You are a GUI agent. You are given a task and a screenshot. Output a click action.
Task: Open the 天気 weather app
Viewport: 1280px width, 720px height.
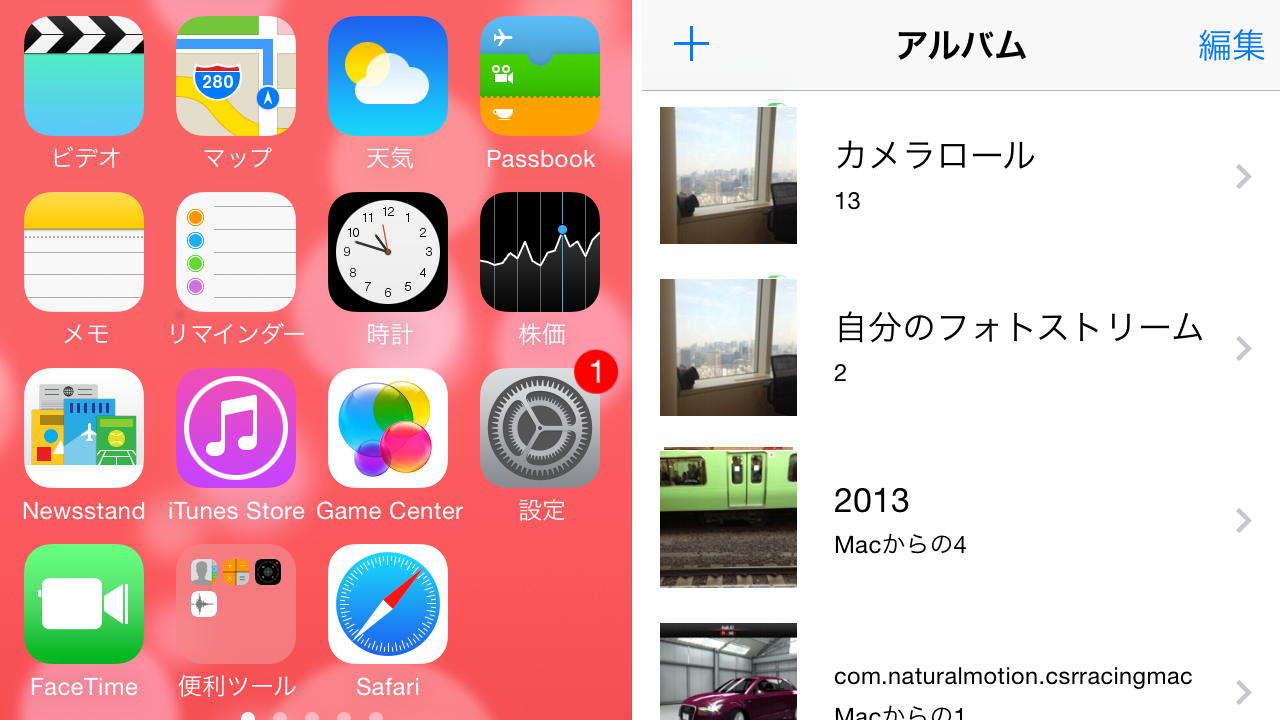(x=388, y=76)
